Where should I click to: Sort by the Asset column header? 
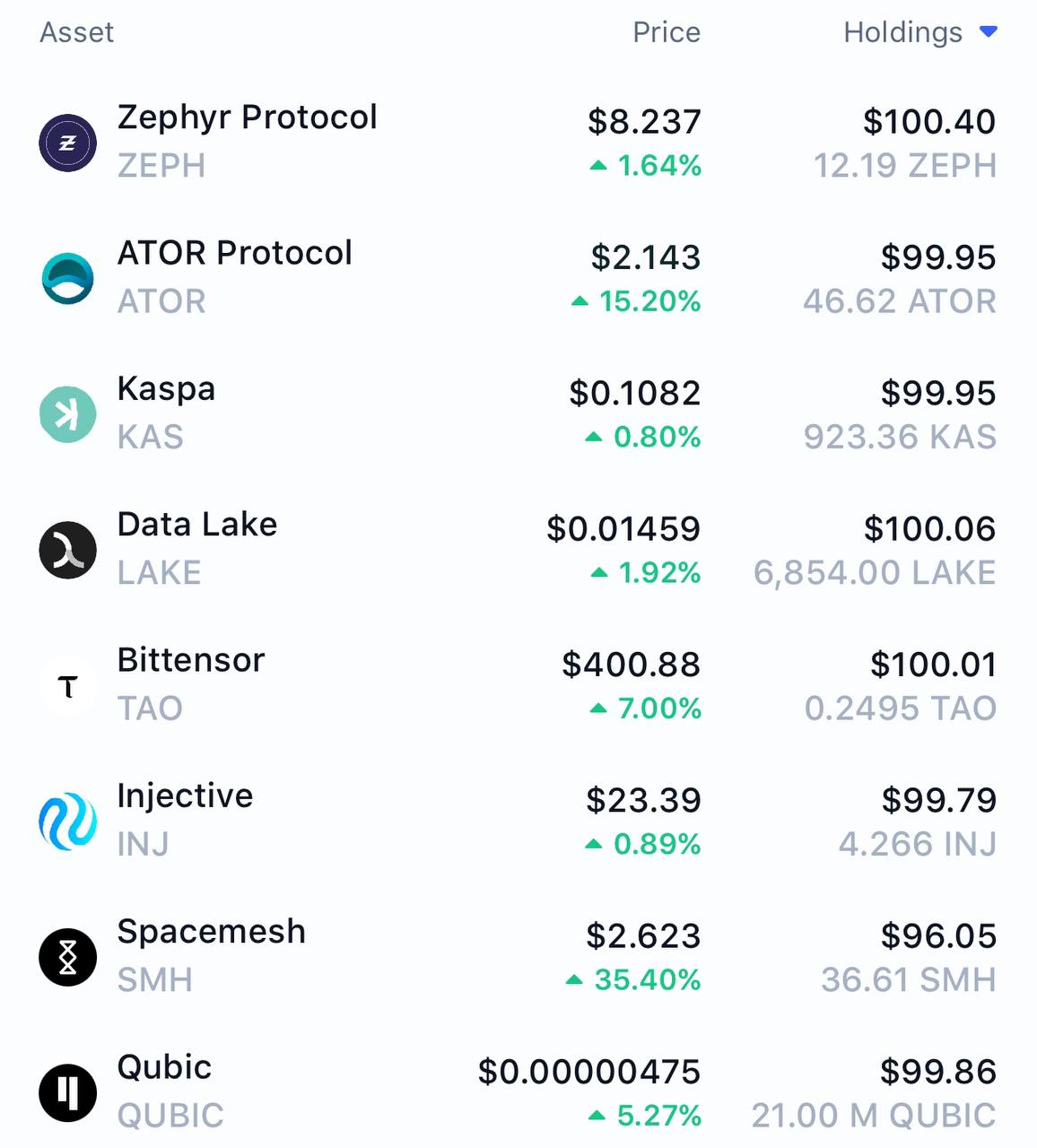[x=77, y=33]
